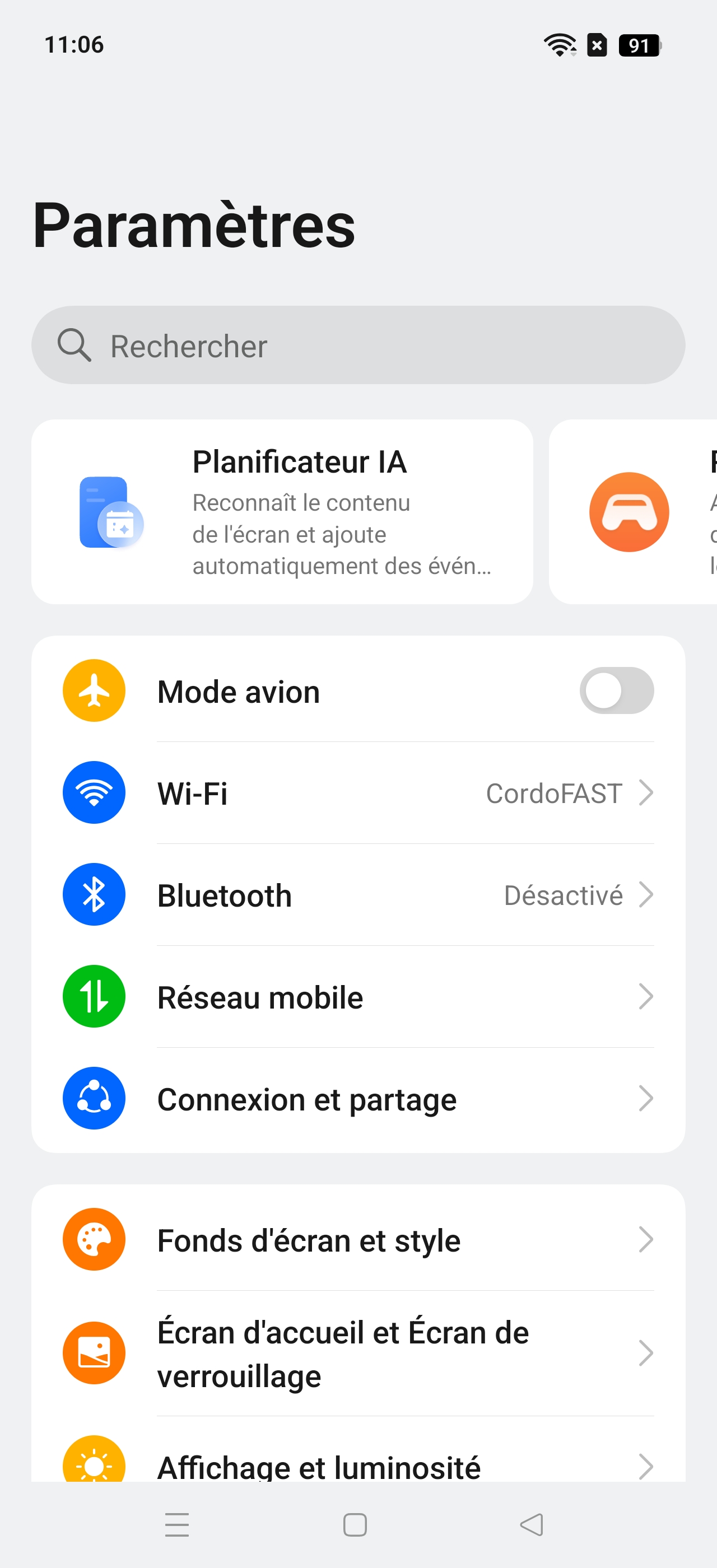Tap the system home button
Image resolution: width=717 pixels, height=1568 pixels.
pyautogui.click(x=355, y=1525)
